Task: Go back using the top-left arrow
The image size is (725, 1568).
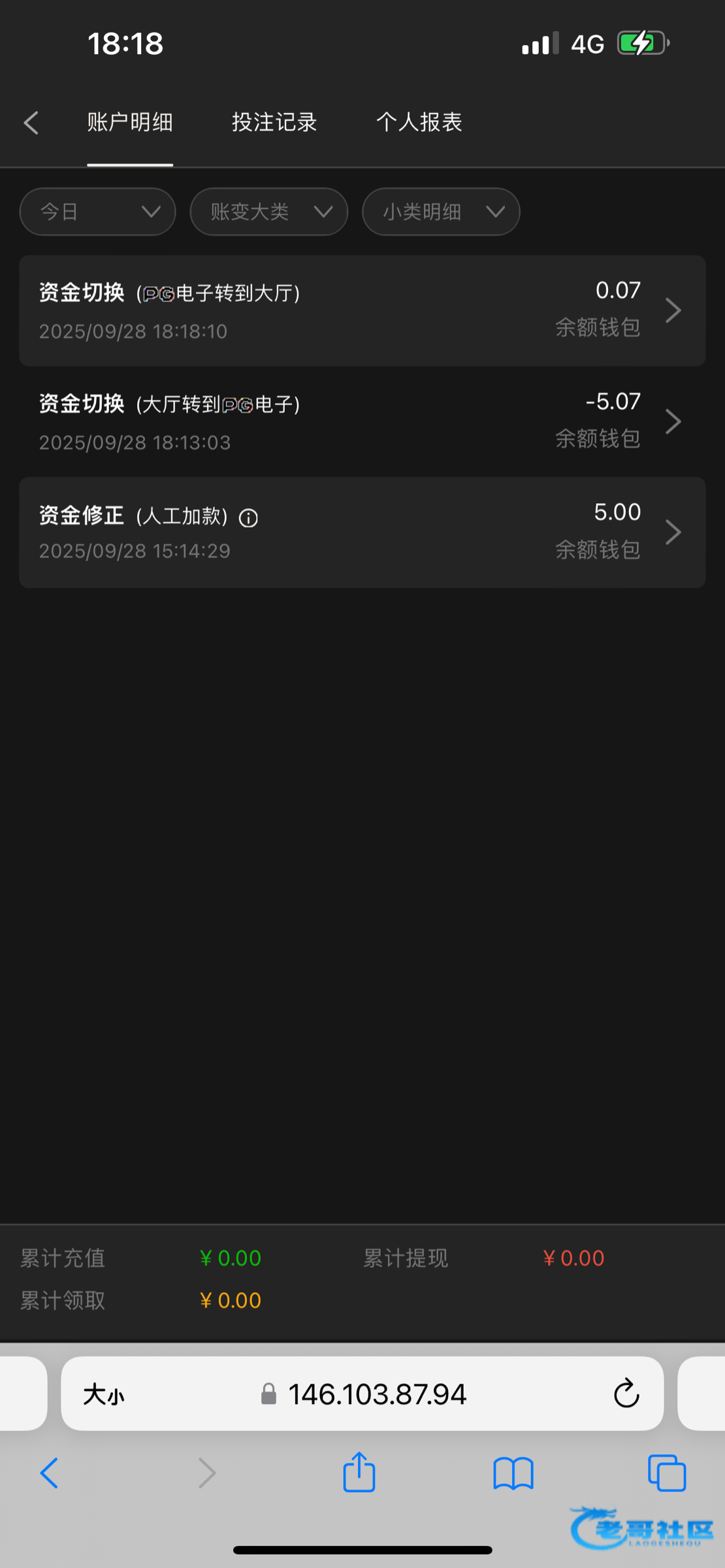Action: coord(31,123)
